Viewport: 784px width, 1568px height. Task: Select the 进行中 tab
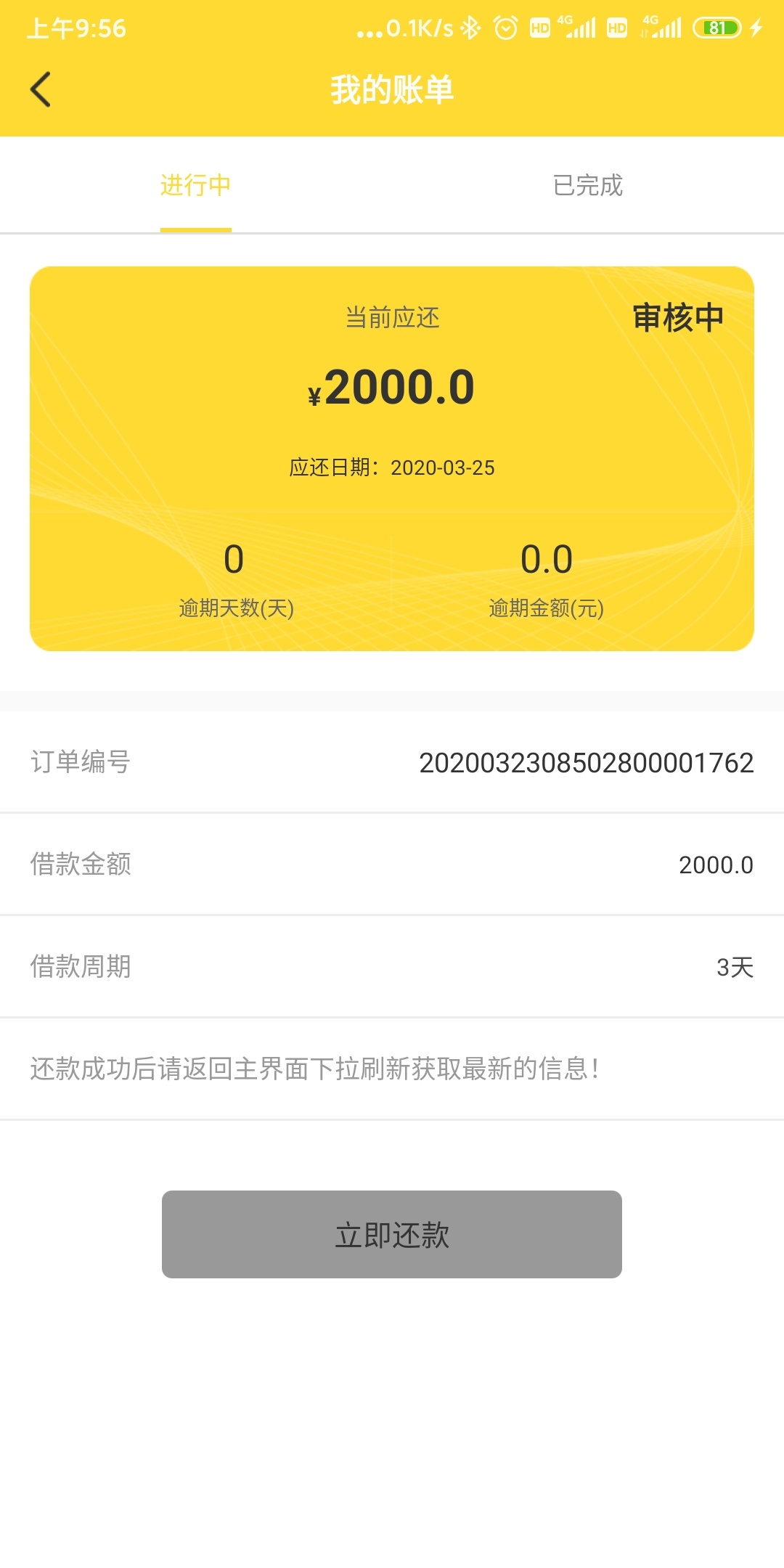[196, 186]
